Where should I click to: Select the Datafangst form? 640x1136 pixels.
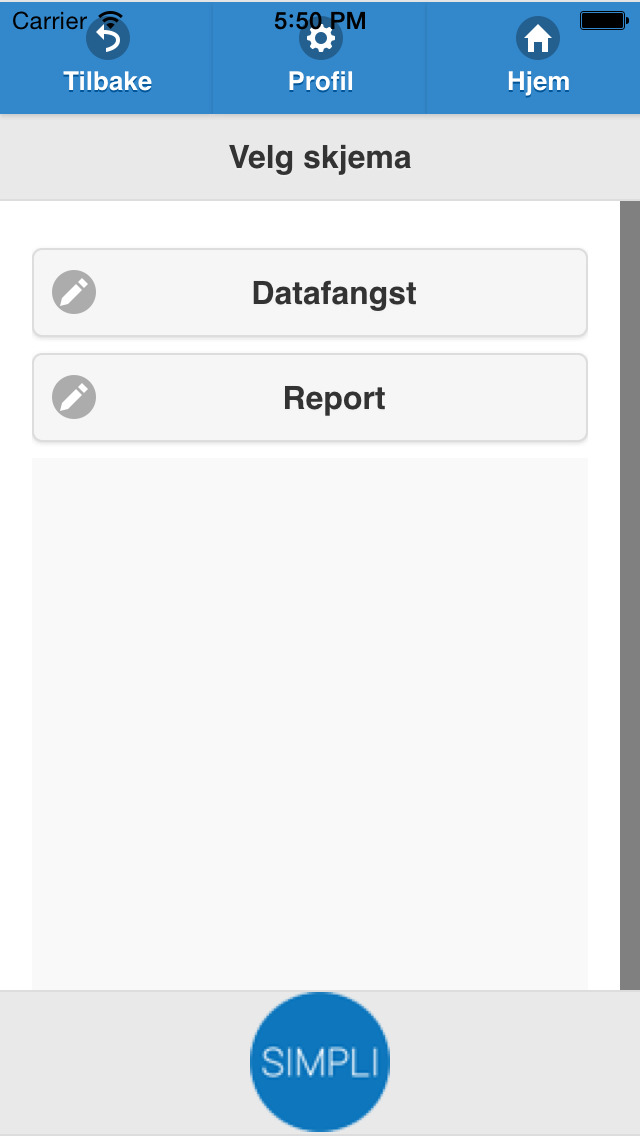tap(309, 293)
